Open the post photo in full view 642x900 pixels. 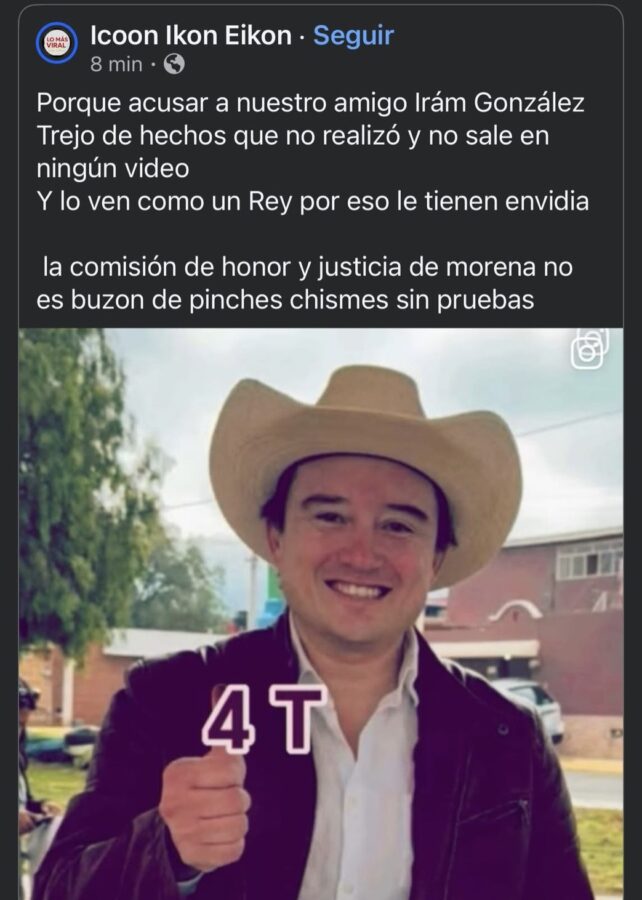[x=320, y=610]
